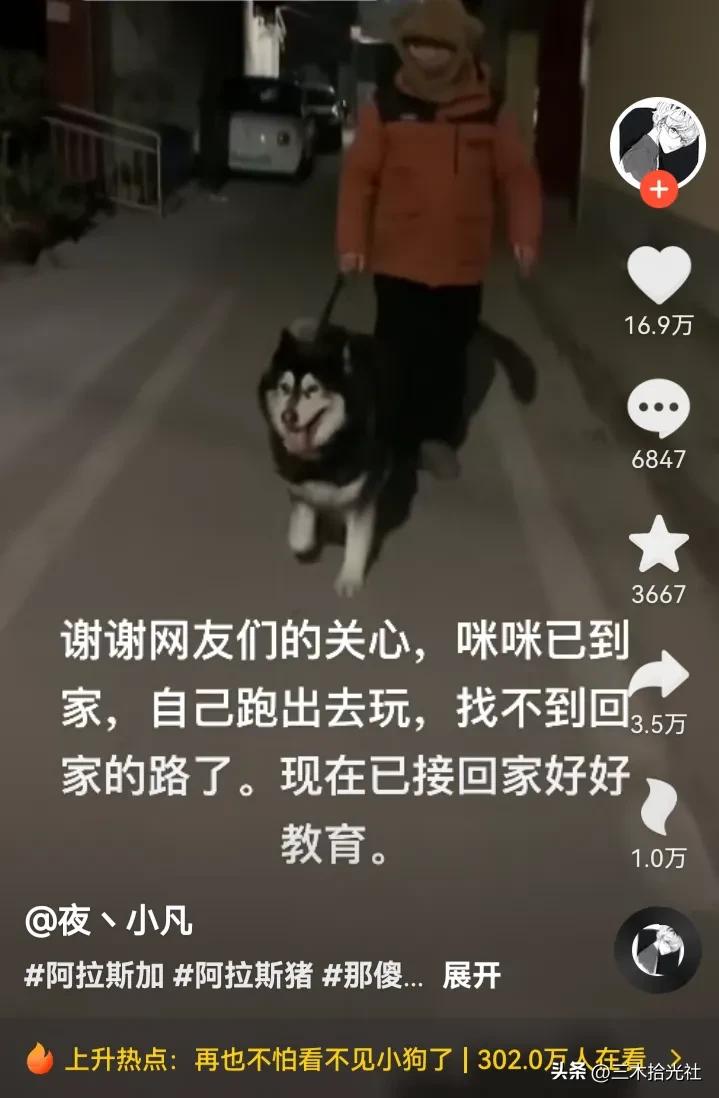The height and width of the screenshot is (1098, 719).
Task: Open the creator's profile avatar
Action: point(657,144)
